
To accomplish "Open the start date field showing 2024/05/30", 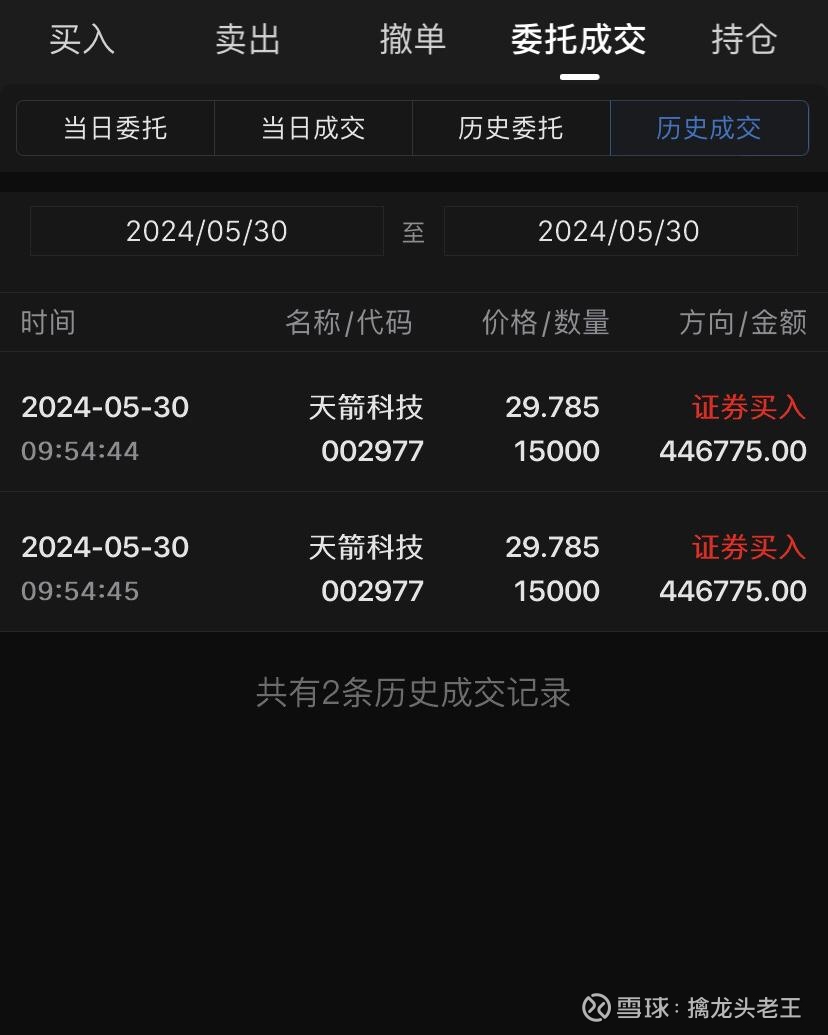I will [x=206, y=231].
